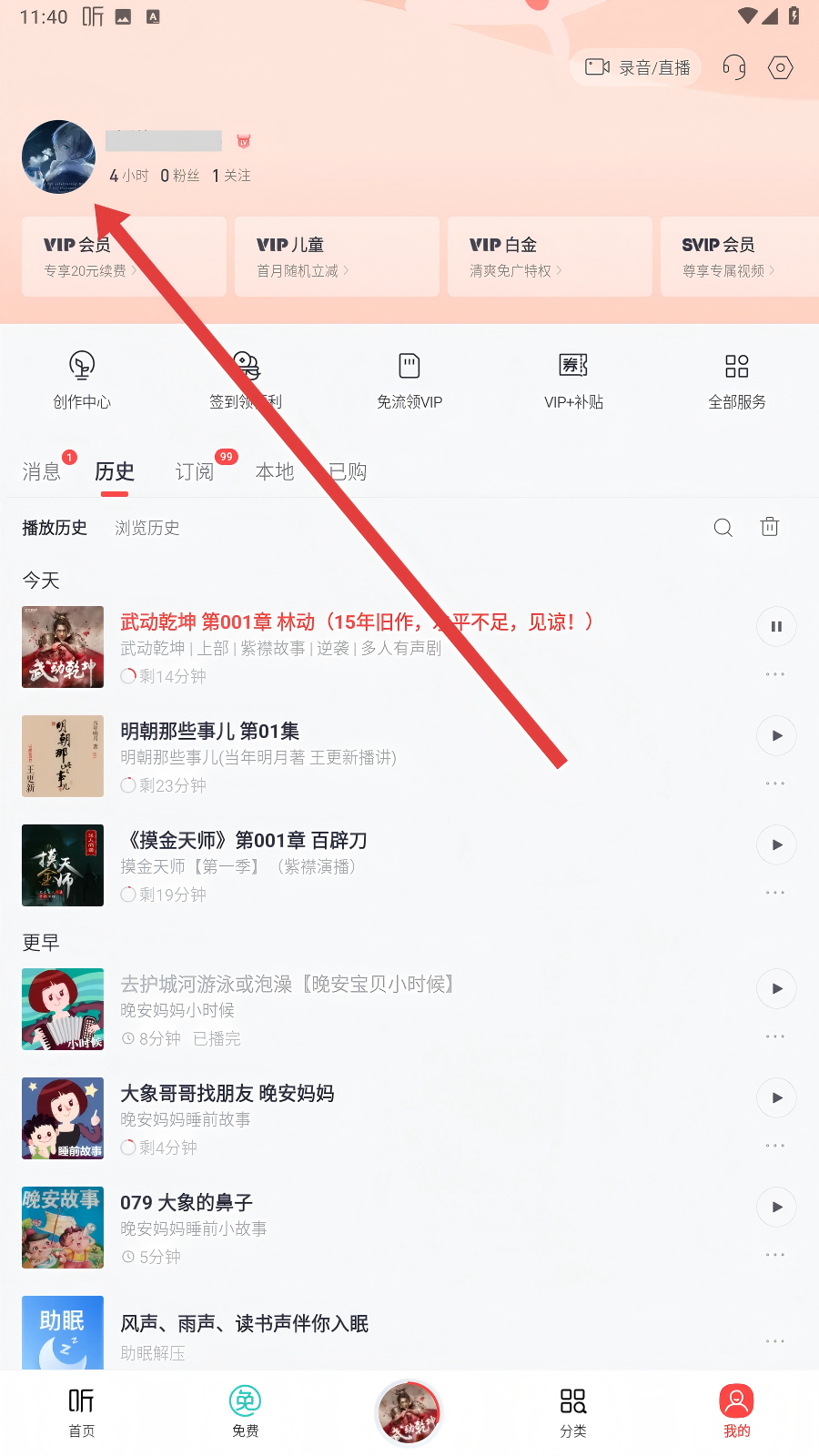Switch to the 订阅 tab
This screenshot has height=1456, width=819.
click(195, 471)
